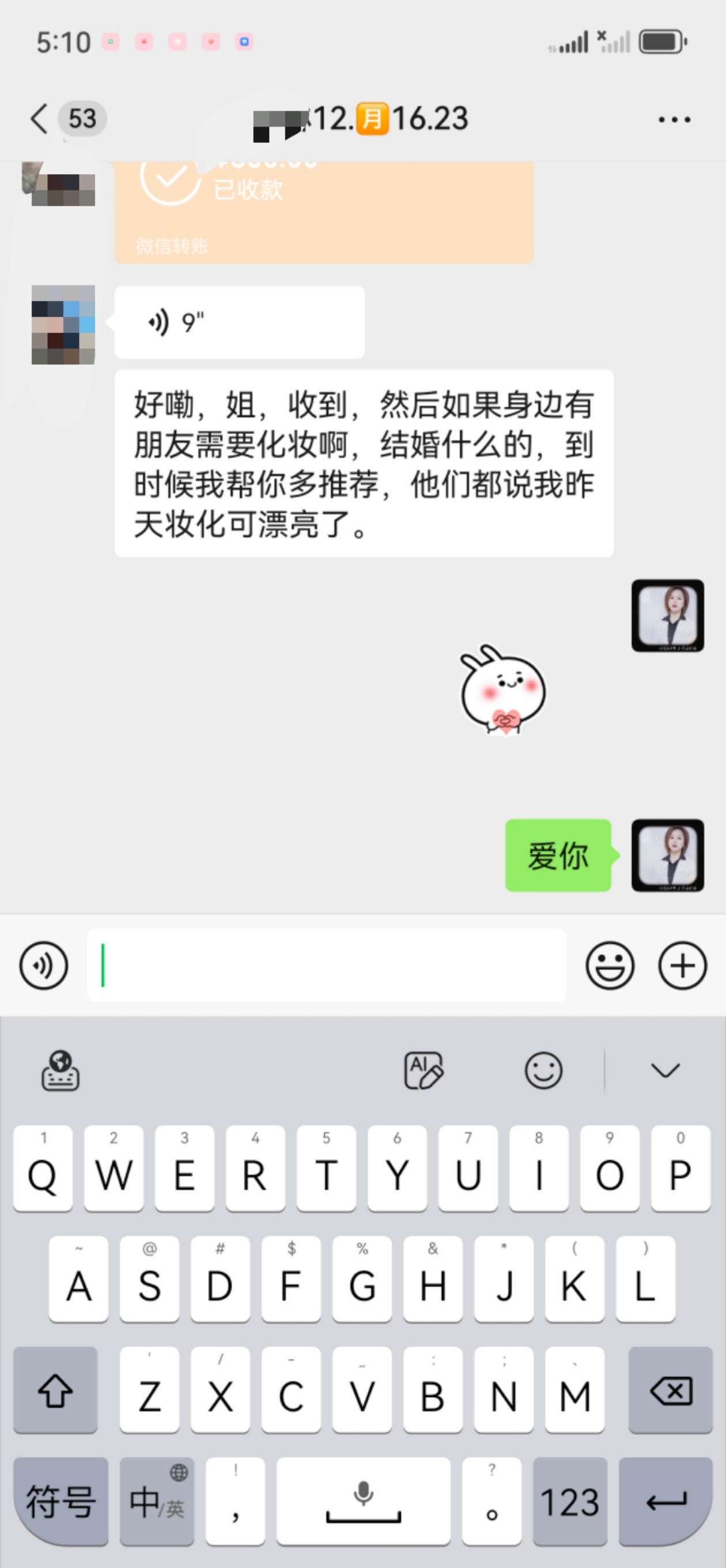726x1568 pixels.
Task: Open the plus attachments menu
Action: point(682,966)
